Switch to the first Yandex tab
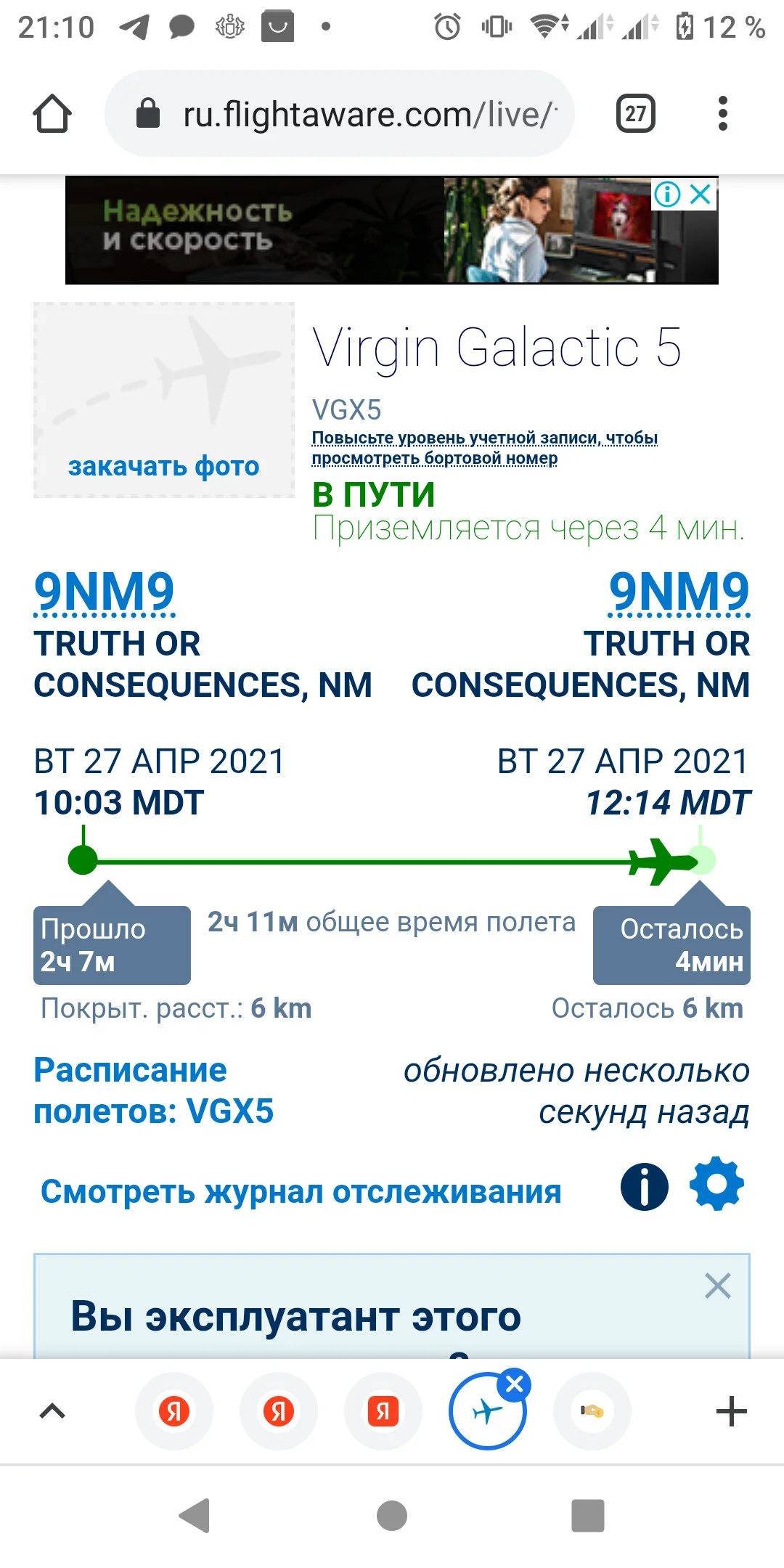Image resolution: width=784 pixels, height=1568 pixels. 174,1411
